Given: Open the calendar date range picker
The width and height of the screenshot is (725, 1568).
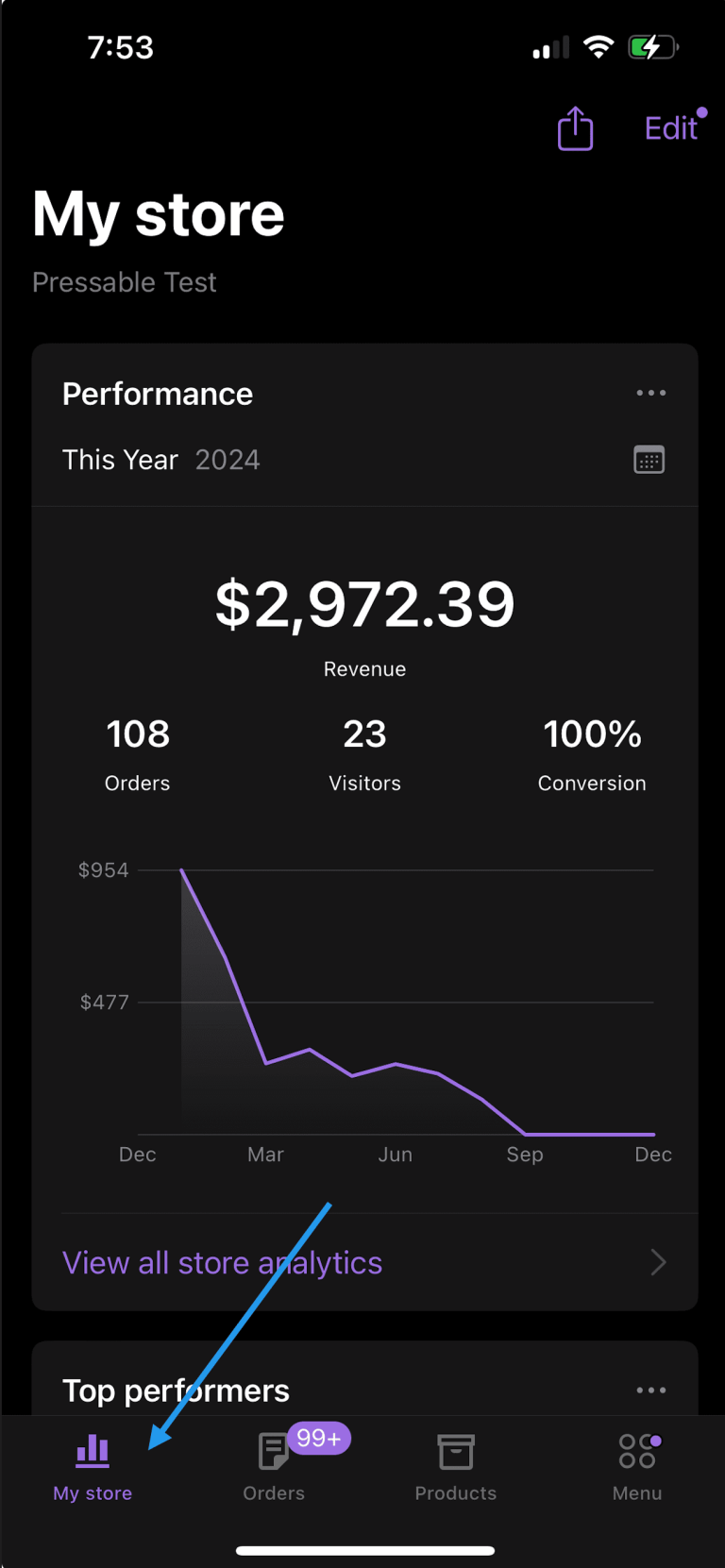Looking at the screenshot, I should [649, 460].
